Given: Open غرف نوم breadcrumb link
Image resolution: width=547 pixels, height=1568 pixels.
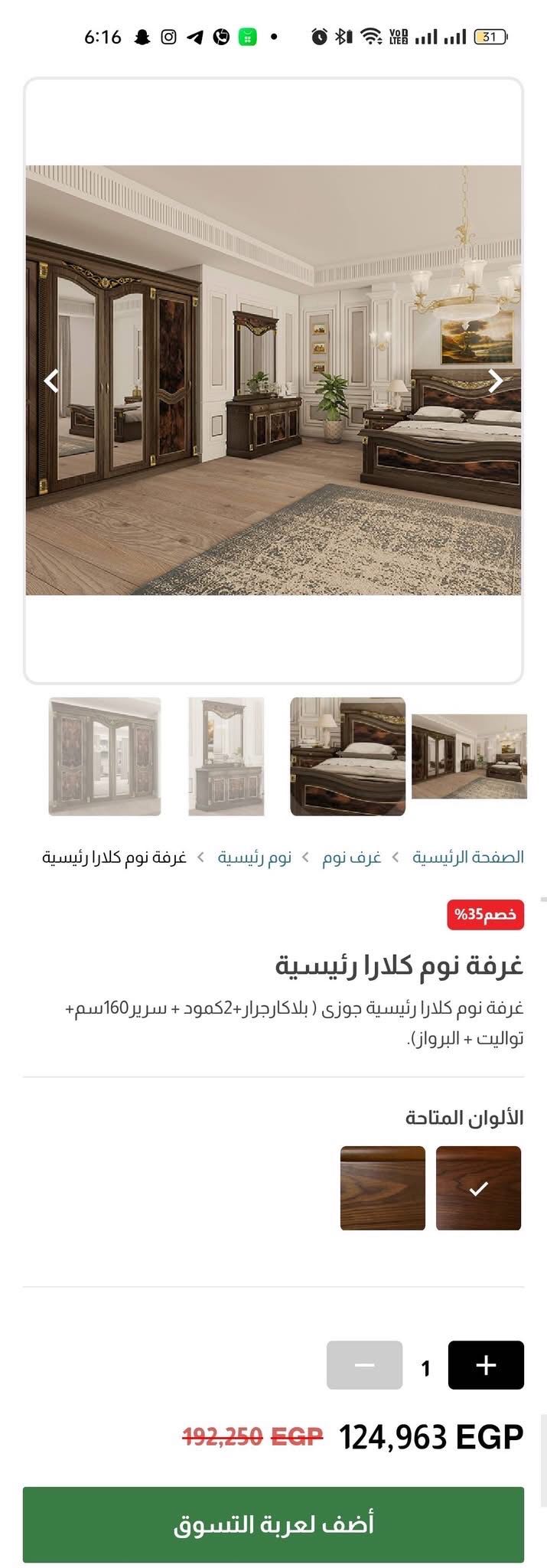Looking at the screenshot, I should [351, 857].
